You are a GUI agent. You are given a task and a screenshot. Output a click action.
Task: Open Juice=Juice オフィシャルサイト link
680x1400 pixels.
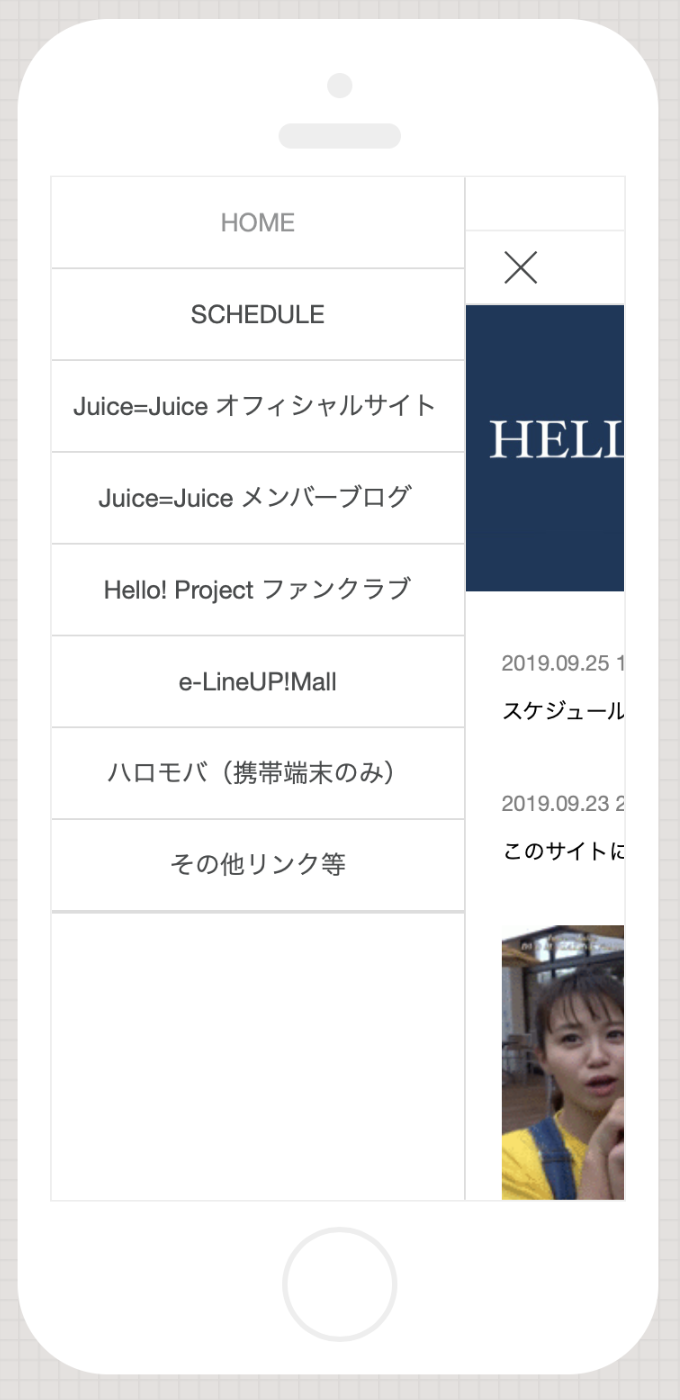pos(258,407)
